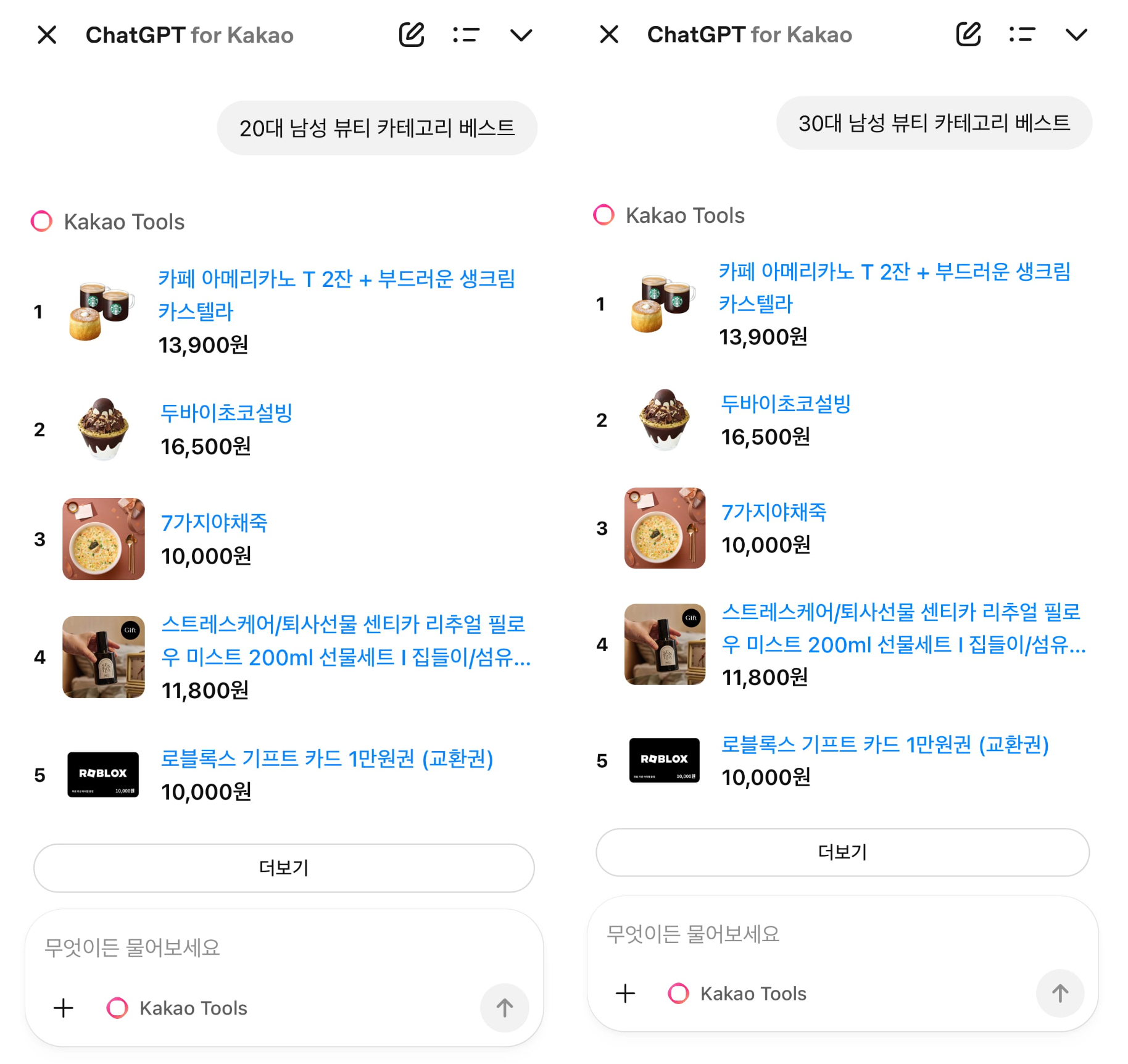Close the chat showing 20대 남성 뷰티 results

(47, 35)
